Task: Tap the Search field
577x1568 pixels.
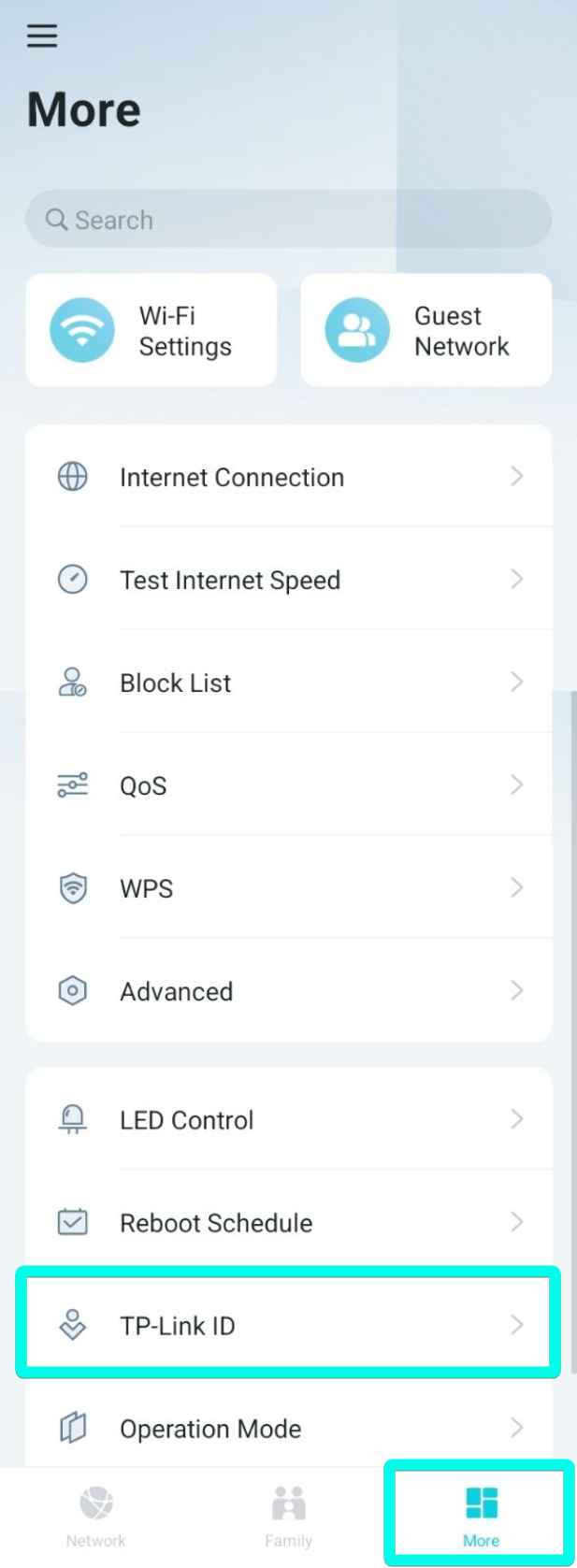Action: [x=288, y=220]
